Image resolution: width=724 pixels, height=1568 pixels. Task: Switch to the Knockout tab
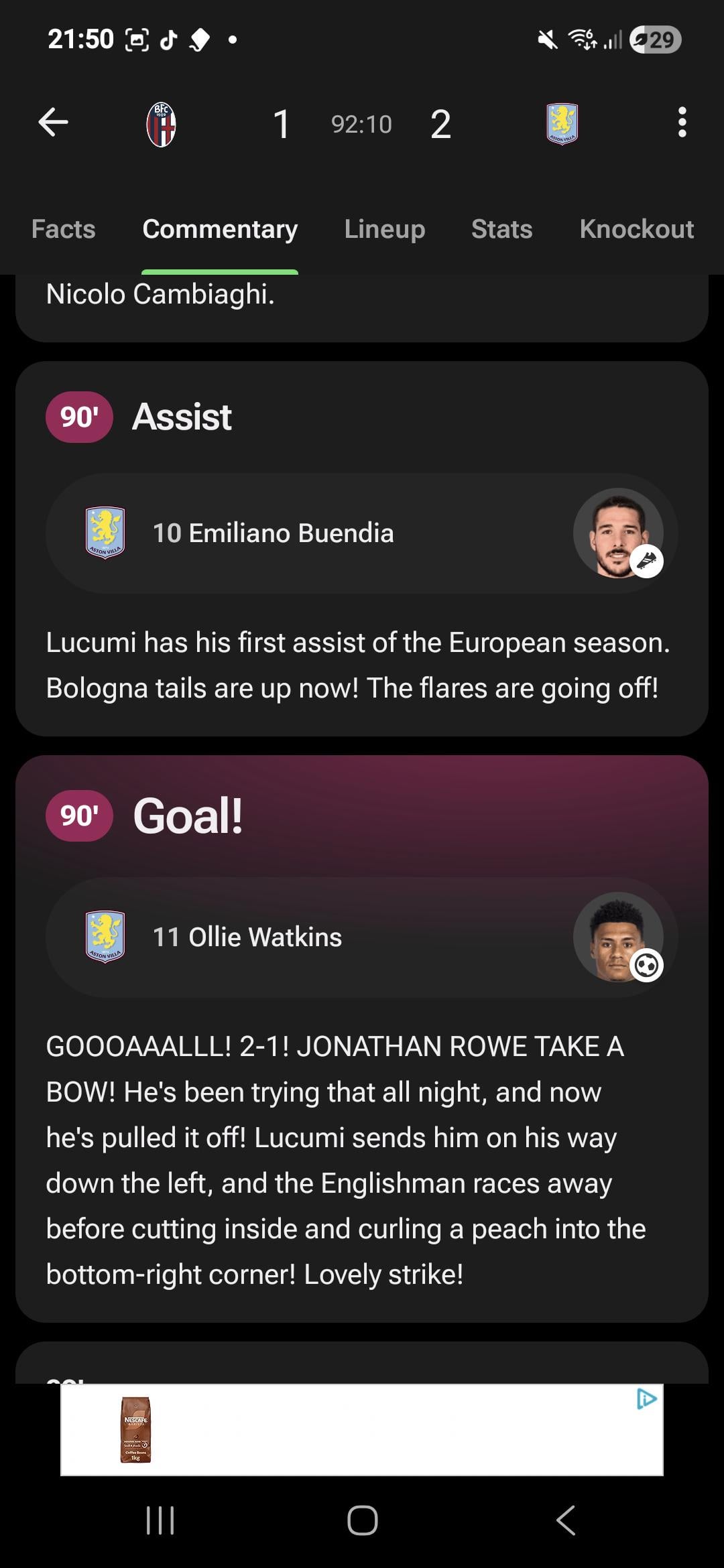point(636,229)
